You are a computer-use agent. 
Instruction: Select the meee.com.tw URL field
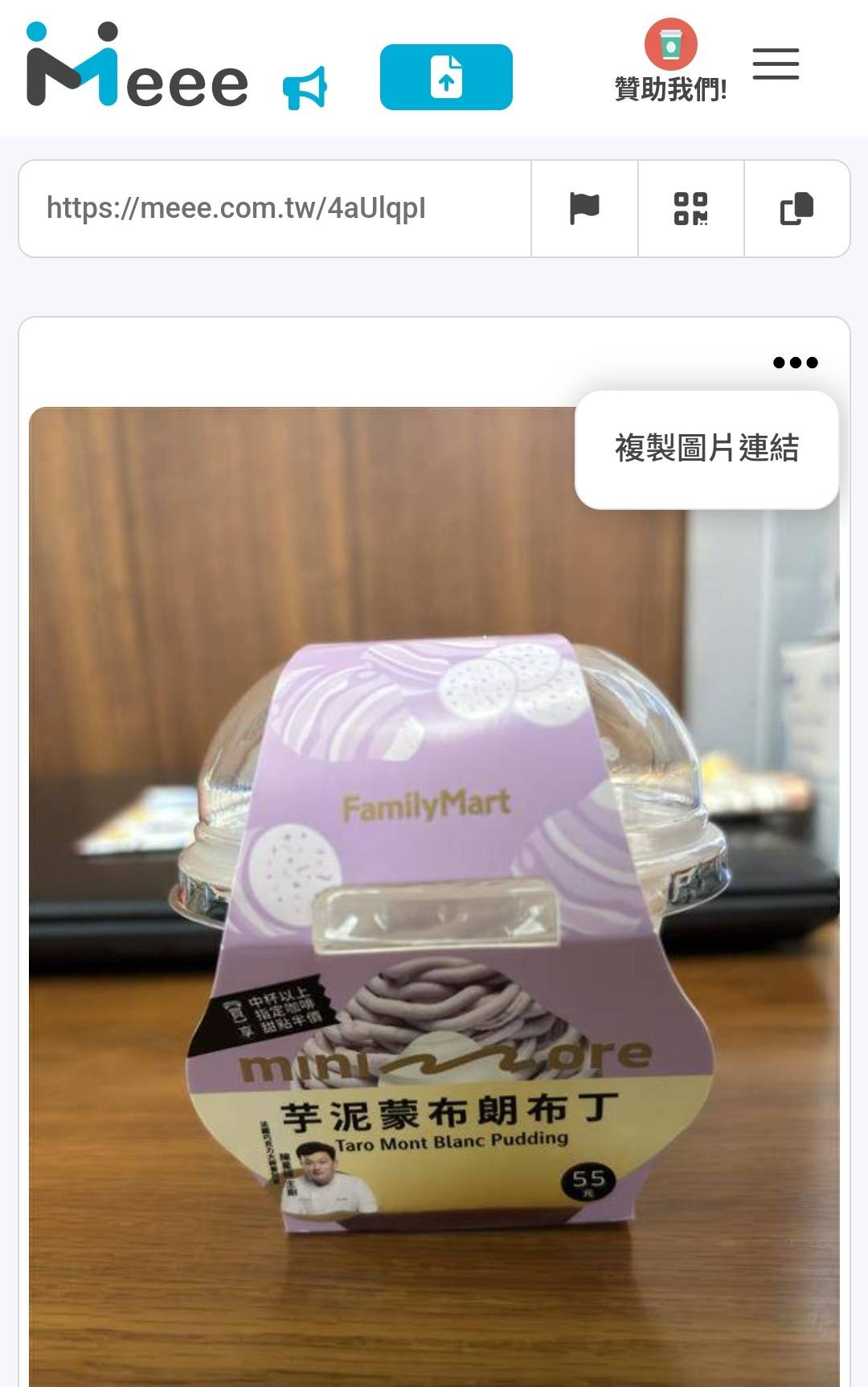pos(275,208)
